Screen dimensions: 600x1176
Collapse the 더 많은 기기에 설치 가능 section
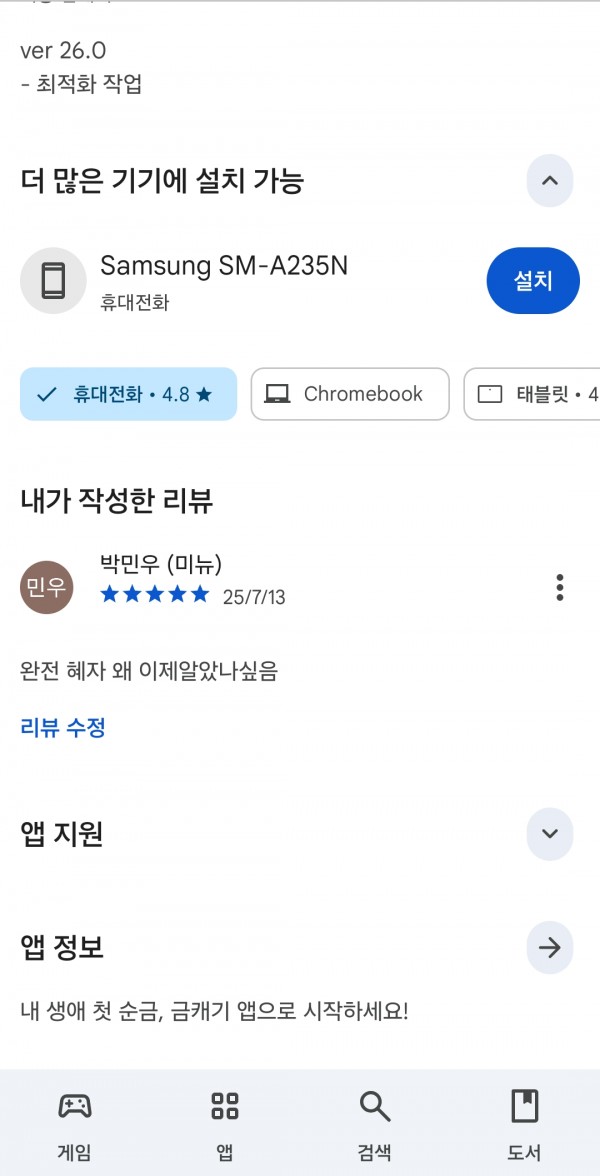pyautogui.click(x=550, y=181)
